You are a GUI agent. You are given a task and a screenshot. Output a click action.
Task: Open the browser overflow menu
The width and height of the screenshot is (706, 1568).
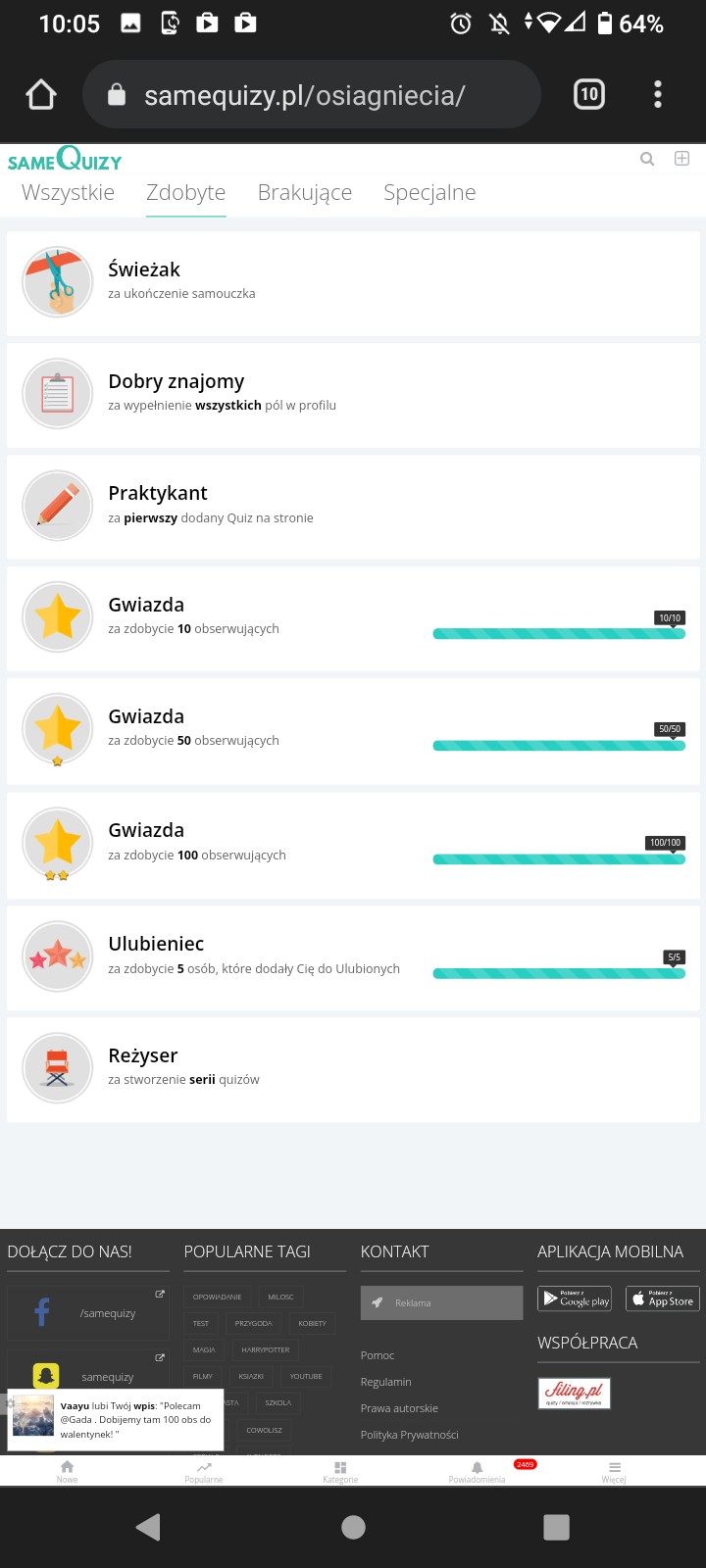click(x=658, y=94)
